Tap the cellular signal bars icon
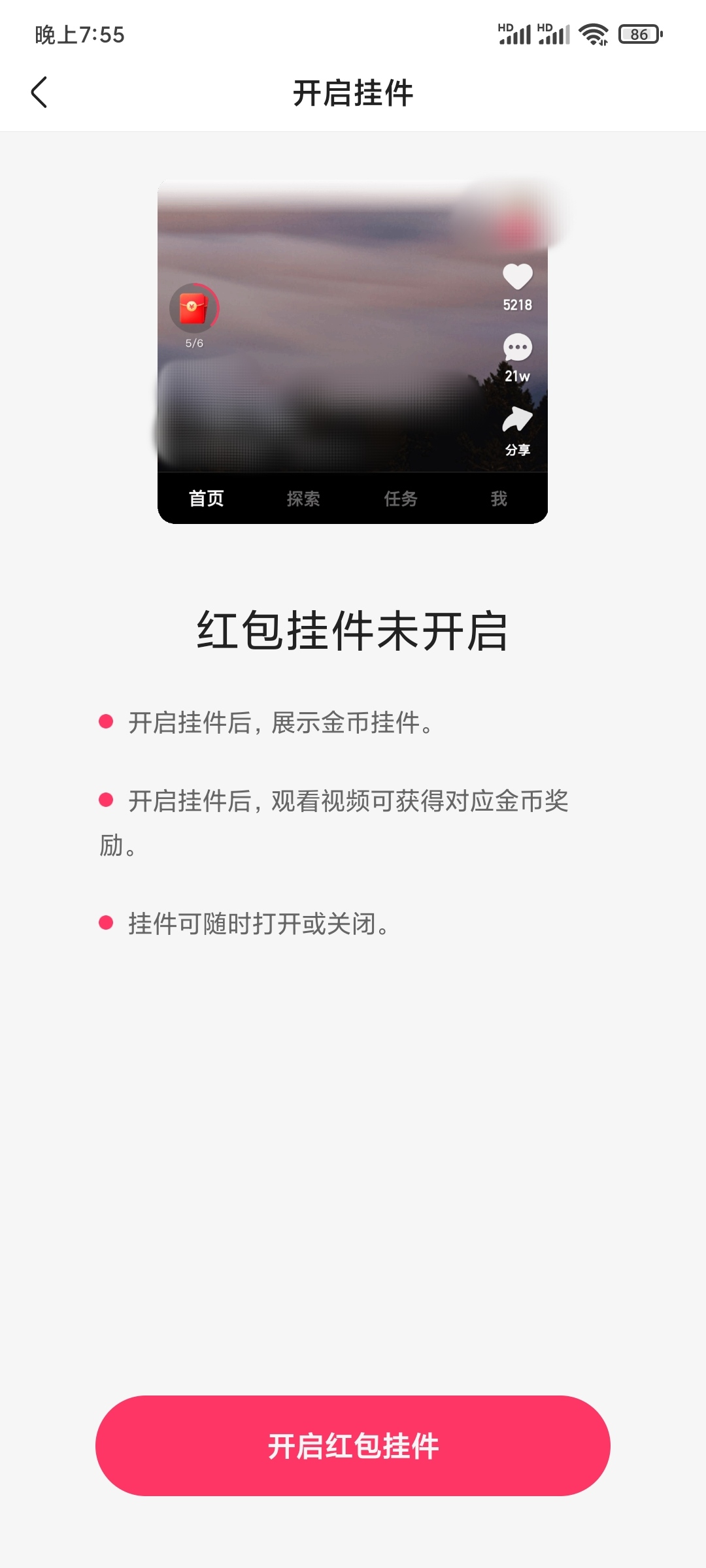 click(516, 34)
